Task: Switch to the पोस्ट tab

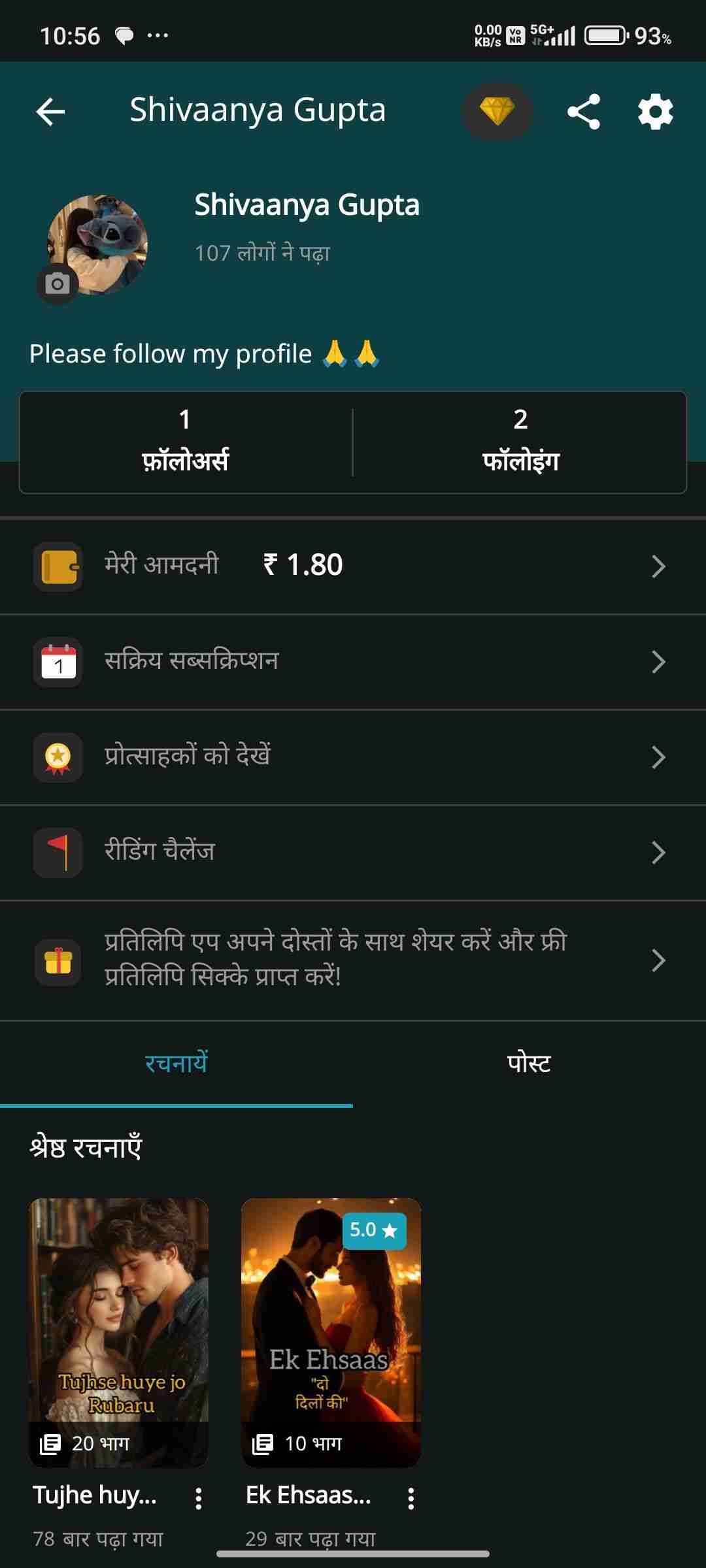Action: click(x=529, y=1064)
